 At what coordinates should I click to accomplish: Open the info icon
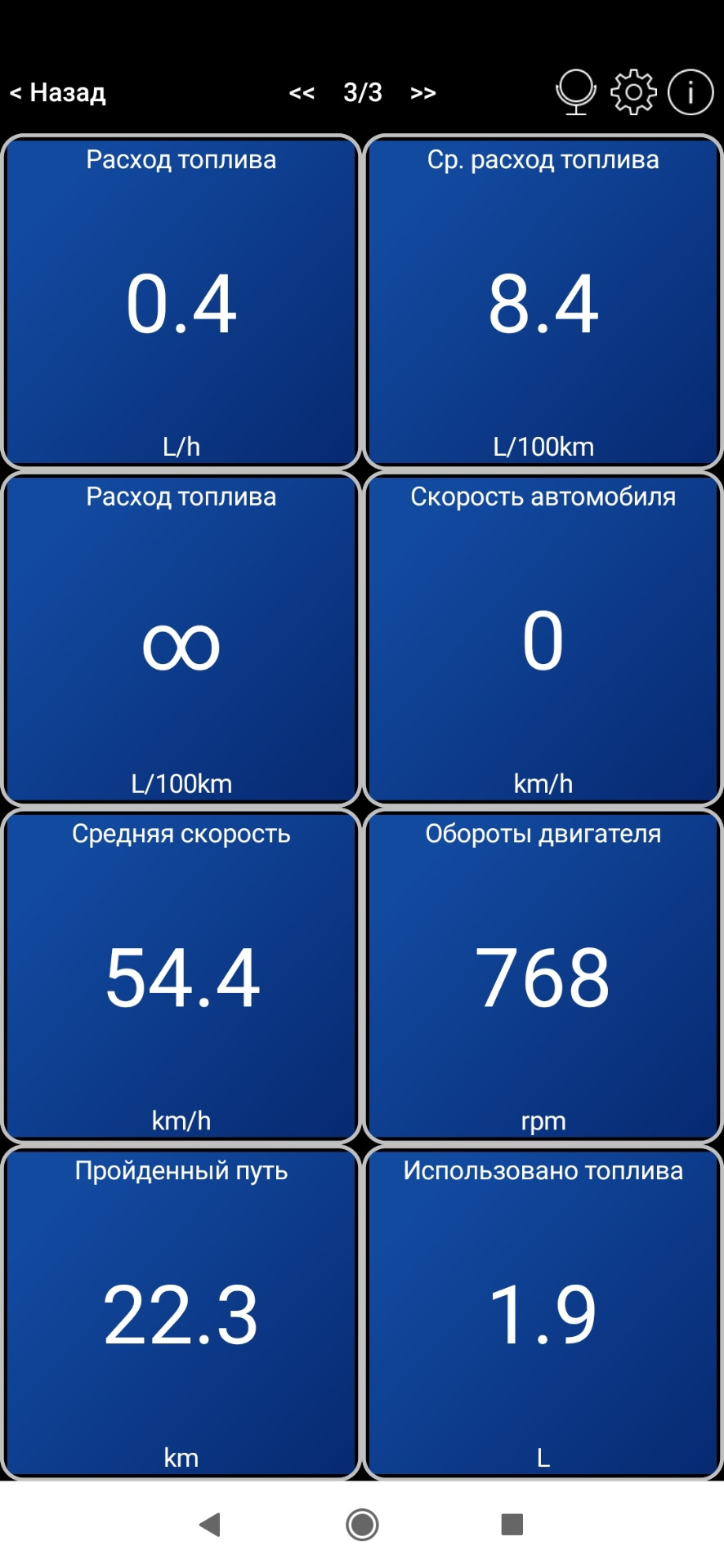[690, 92]
